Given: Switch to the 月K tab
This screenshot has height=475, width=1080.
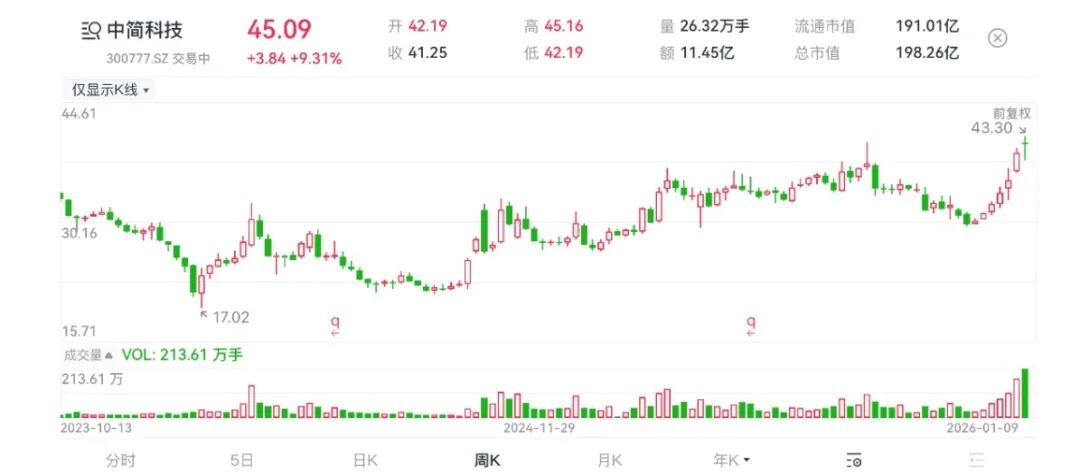Looking at the screenshot, I should click(x=609, y=460).
